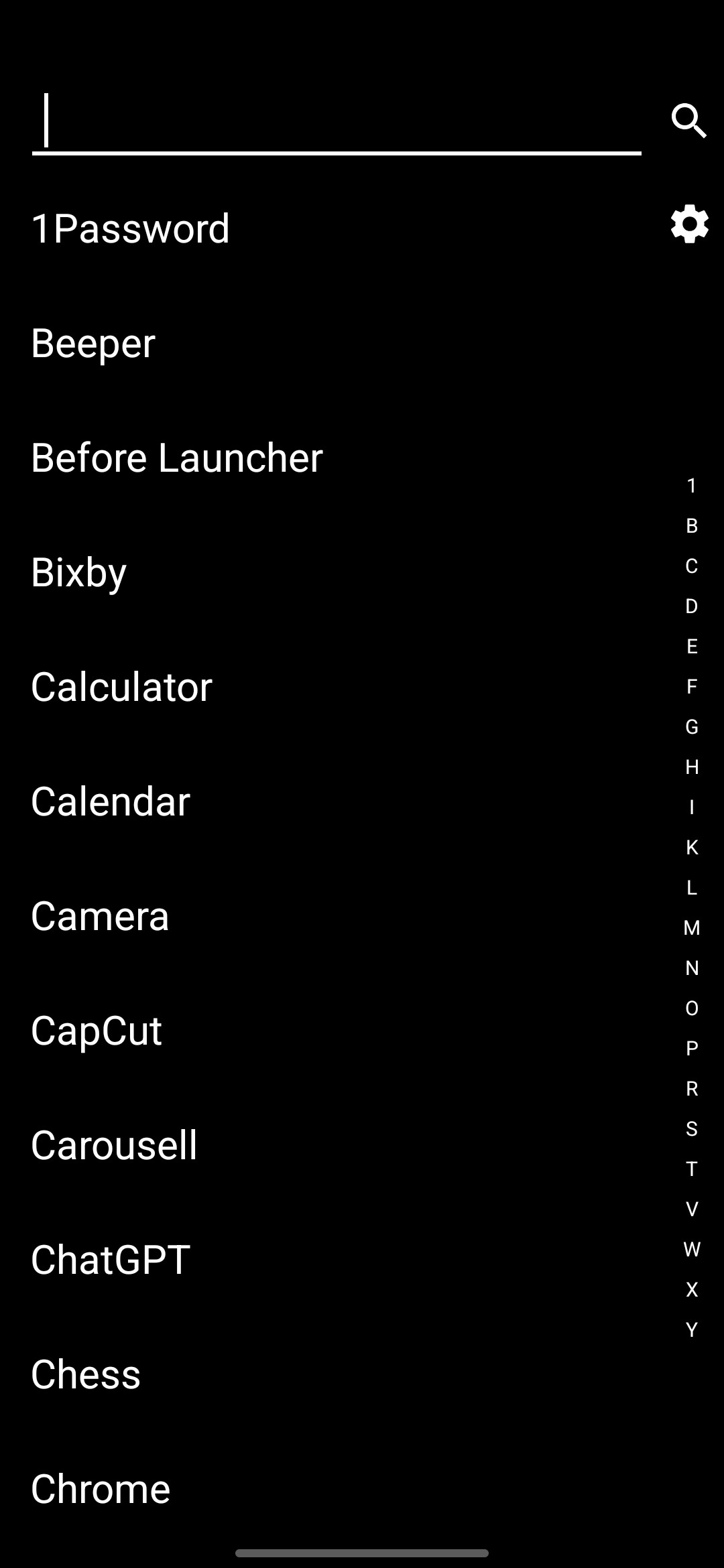Open the Calendar app

tap(110, 799)
